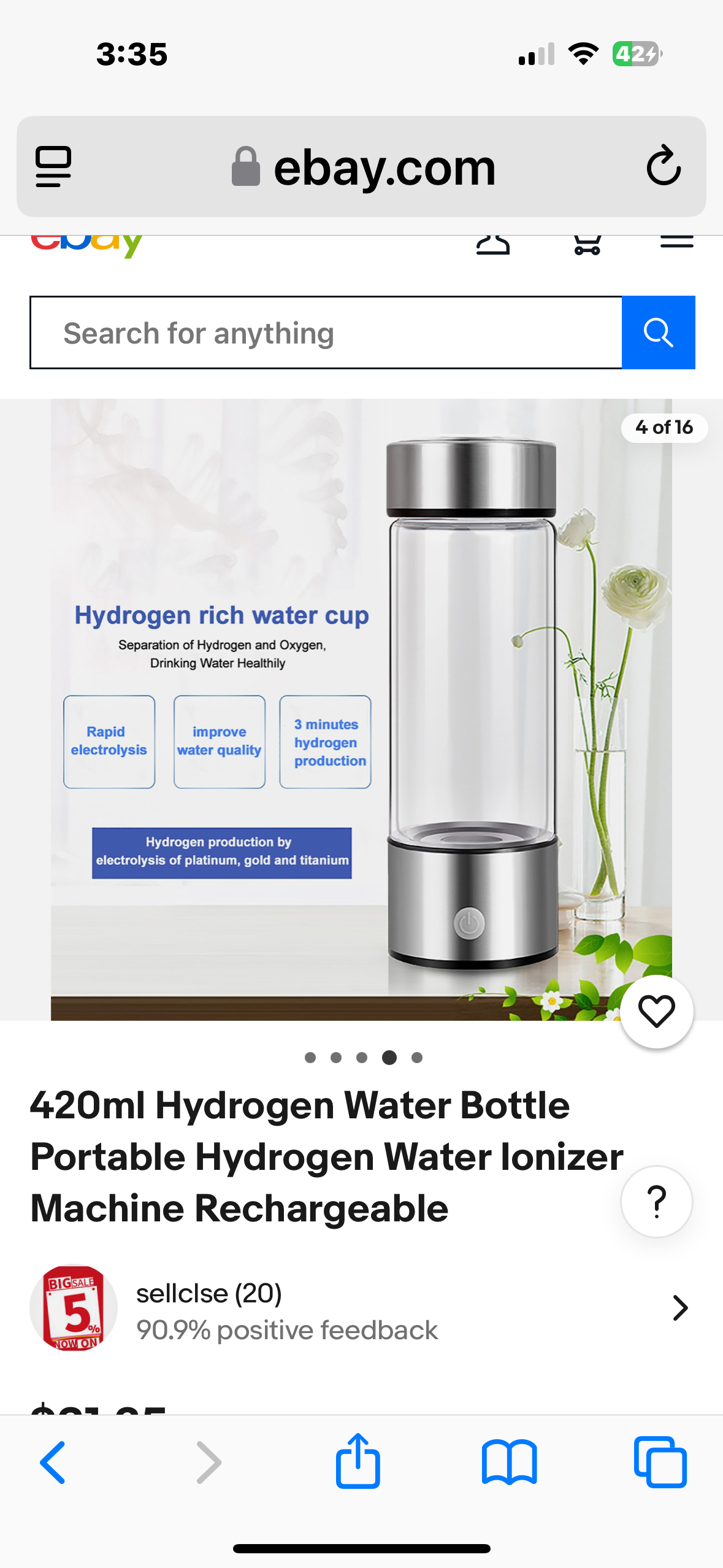Share this page from Safari toolbar
The image size is (723, 1568).
tap(358, 1461)
